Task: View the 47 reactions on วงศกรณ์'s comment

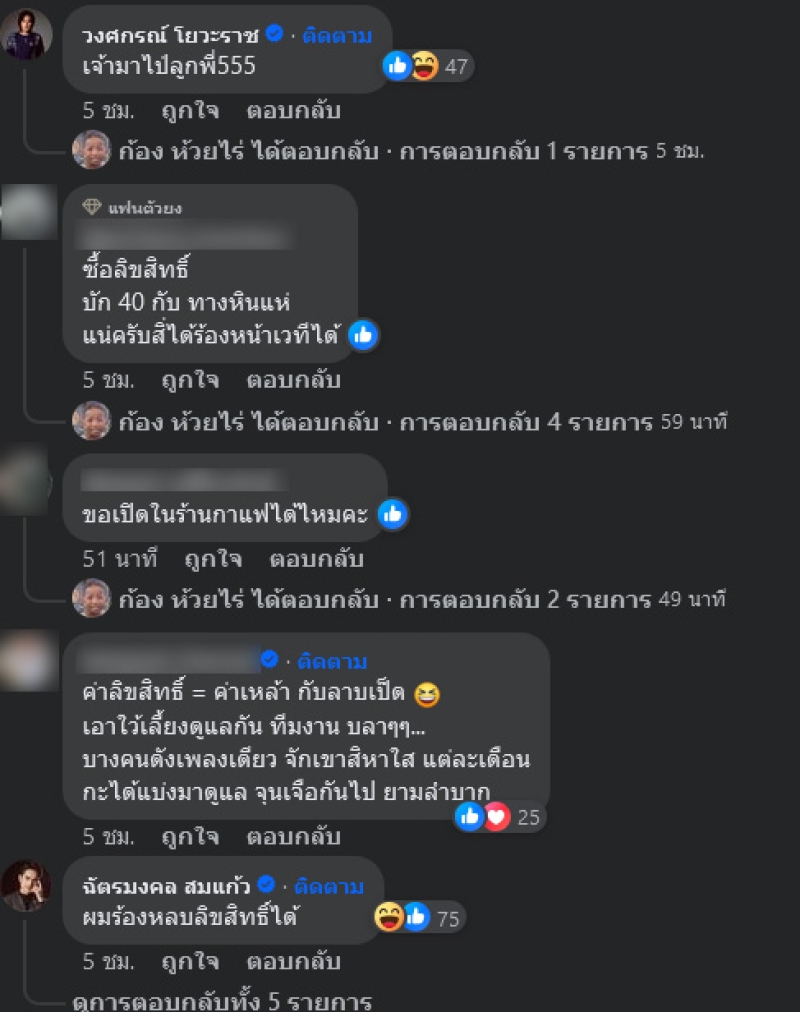Action: 428,67
